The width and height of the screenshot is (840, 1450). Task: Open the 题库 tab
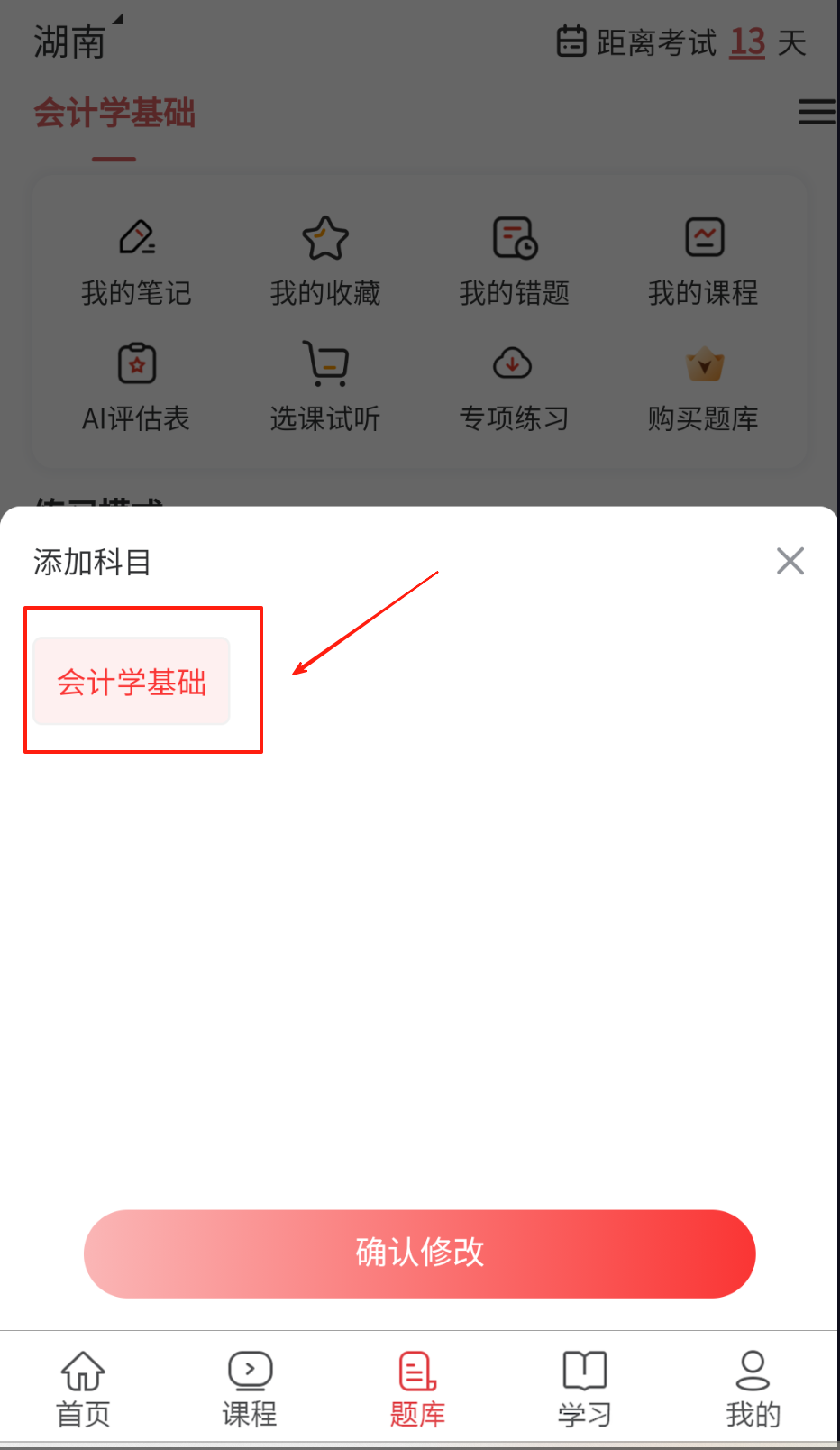point(417,1389)
